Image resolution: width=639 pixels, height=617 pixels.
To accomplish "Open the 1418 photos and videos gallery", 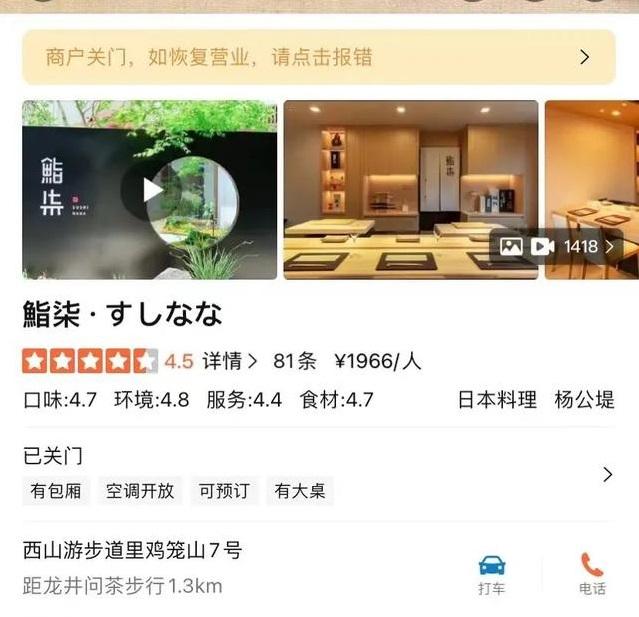I will point(558,246).
